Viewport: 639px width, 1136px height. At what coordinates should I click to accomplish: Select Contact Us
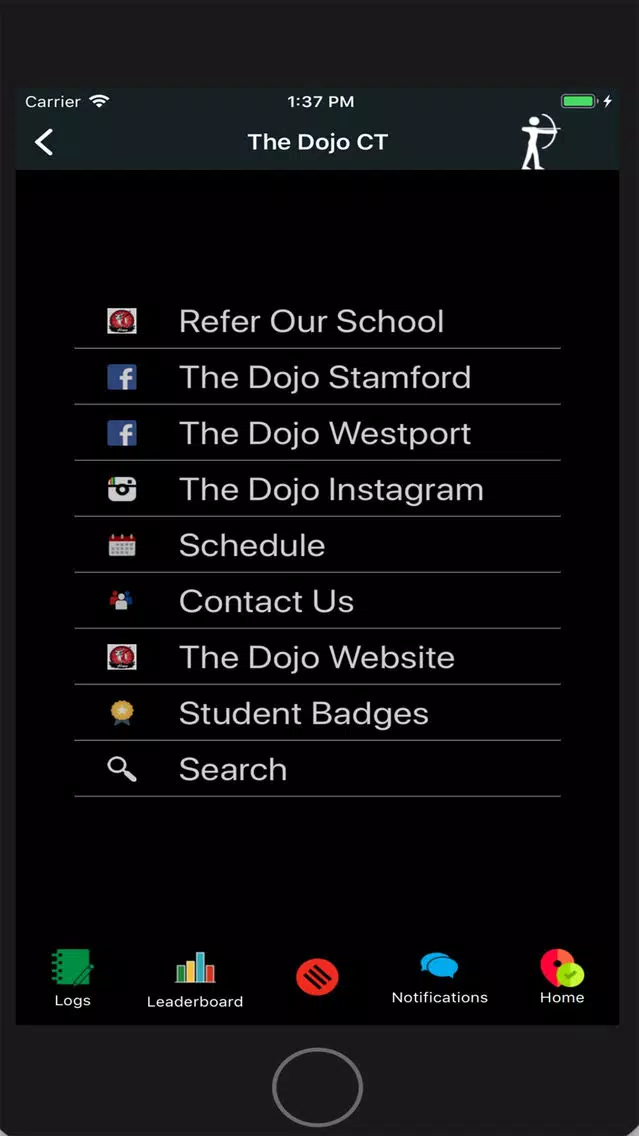[317, 601]
